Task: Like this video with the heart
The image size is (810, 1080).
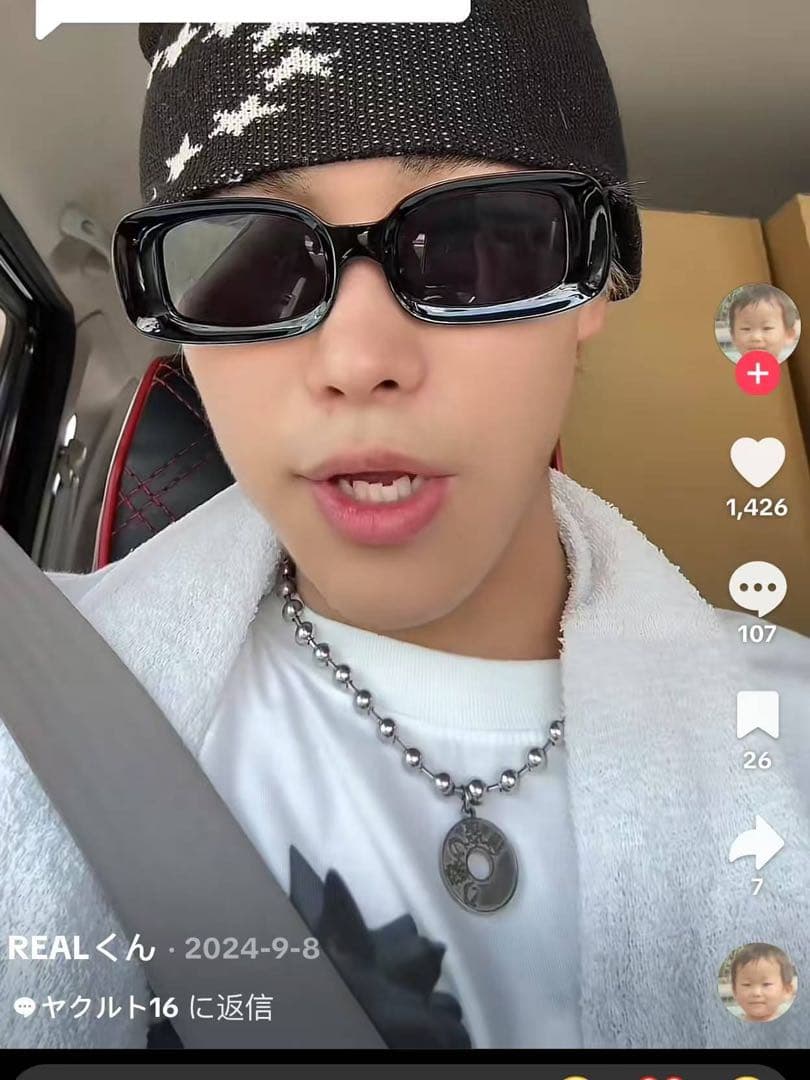Action: click(x=757, y=462)
